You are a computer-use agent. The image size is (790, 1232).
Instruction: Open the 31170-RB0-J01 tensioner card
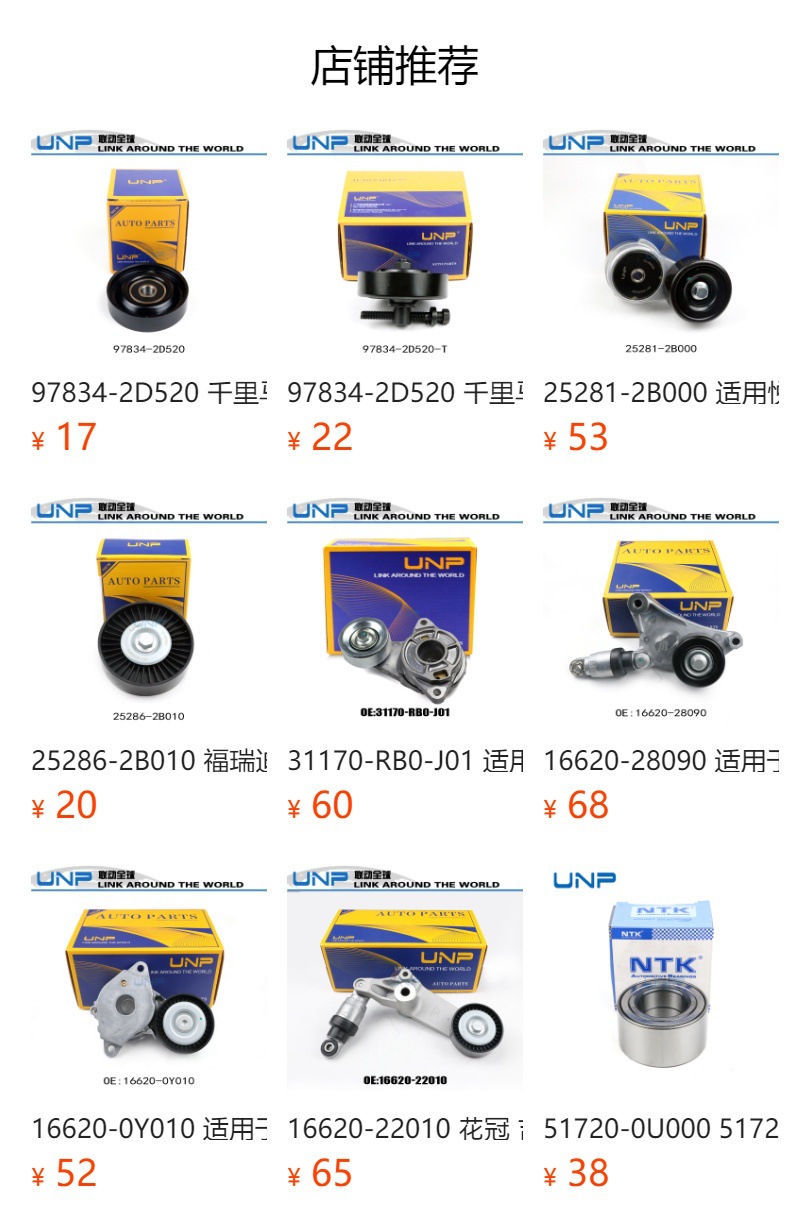click(404, 618)
